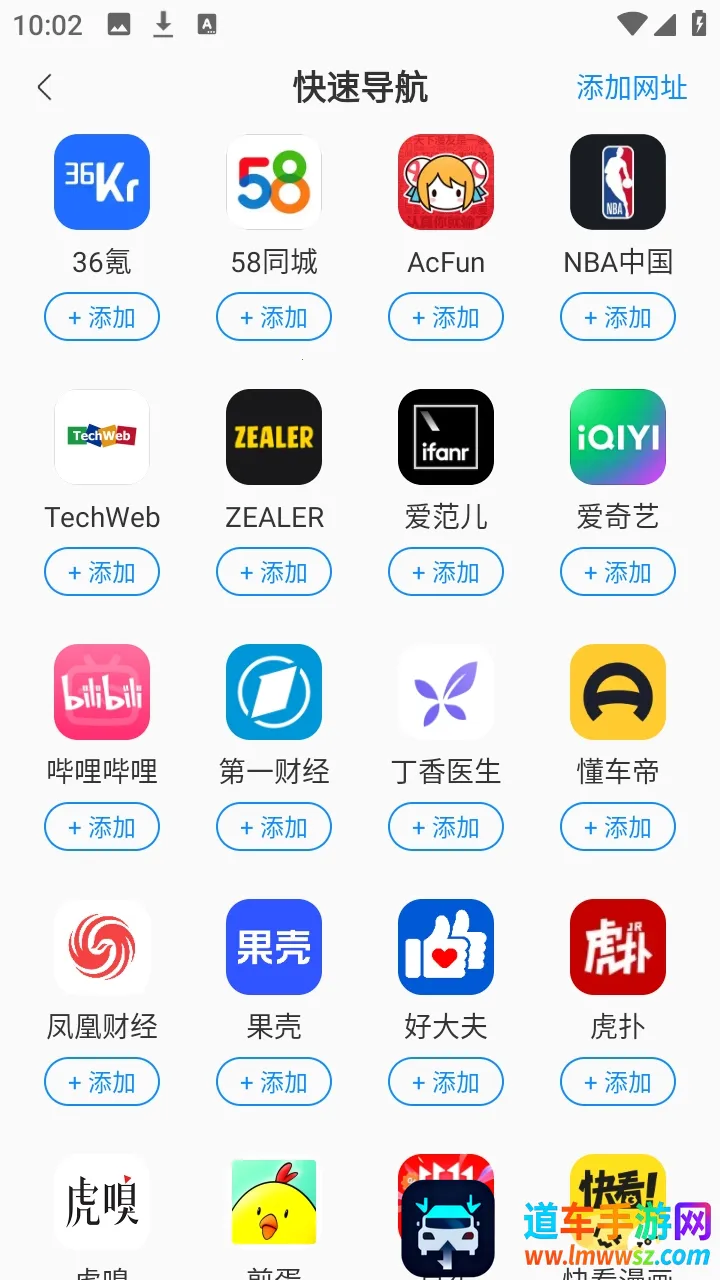Image resolution: width=720 pixels, height=1280 pixels.
Task: Add 懂车帝 to the navigation list
Action: (618, 828)
